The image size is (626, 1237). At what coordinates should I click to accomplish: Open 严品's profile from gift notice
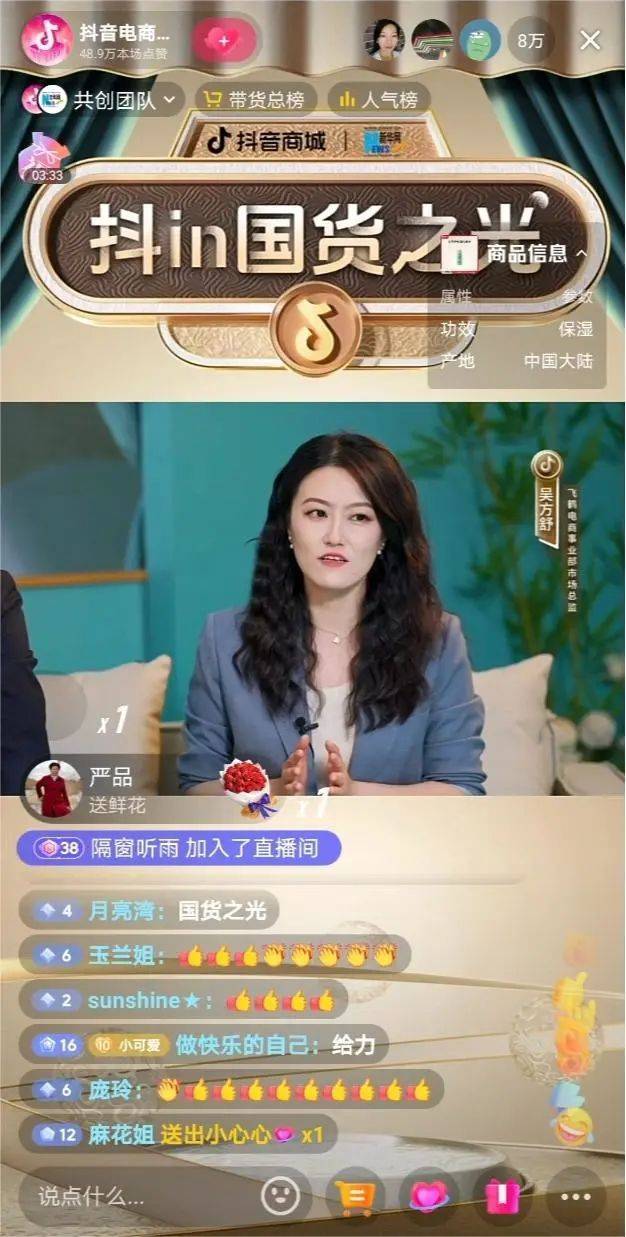pos(52,788)
